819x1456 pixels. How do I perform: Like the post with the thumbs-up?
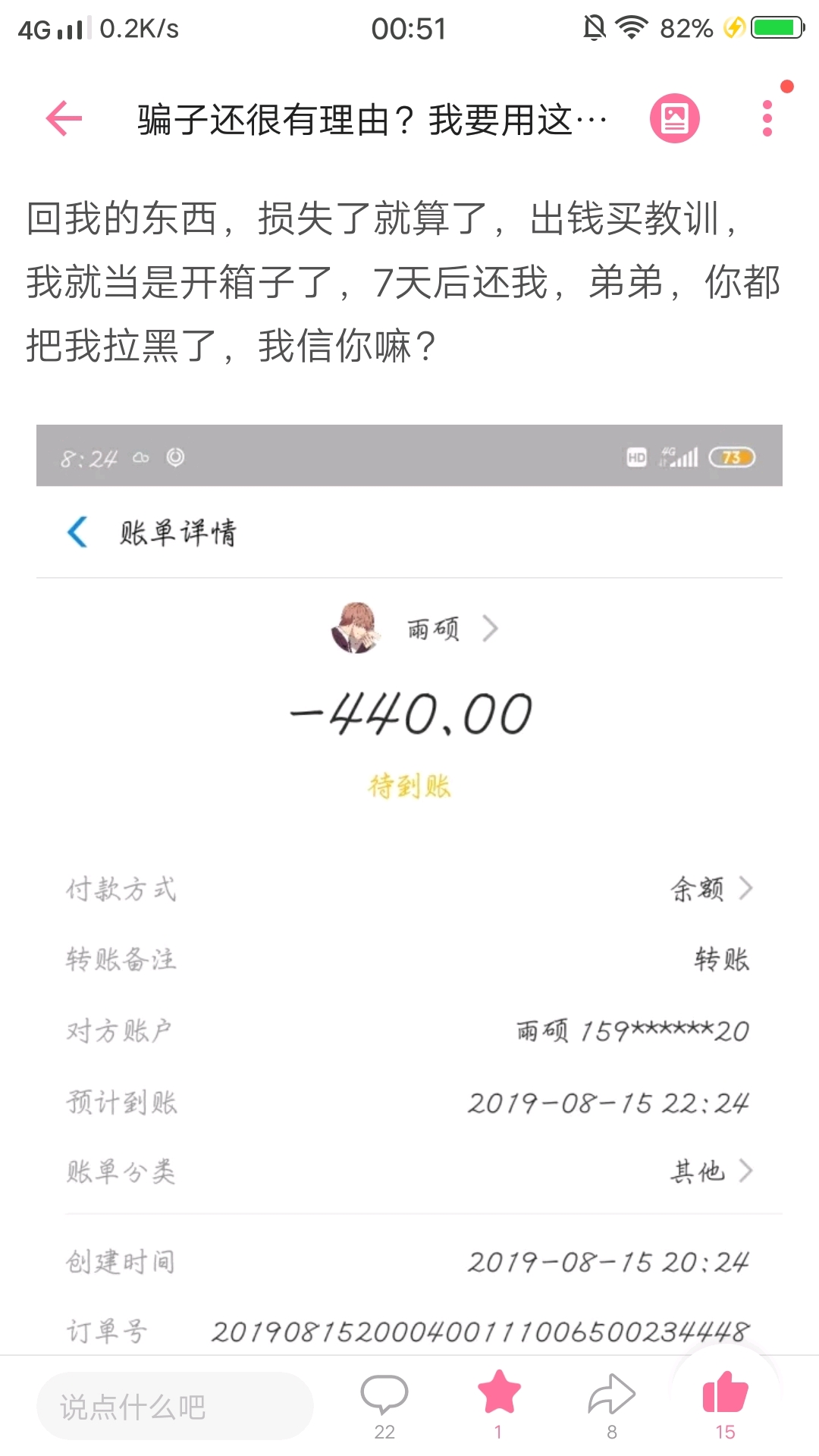[x=725, y=1394]
